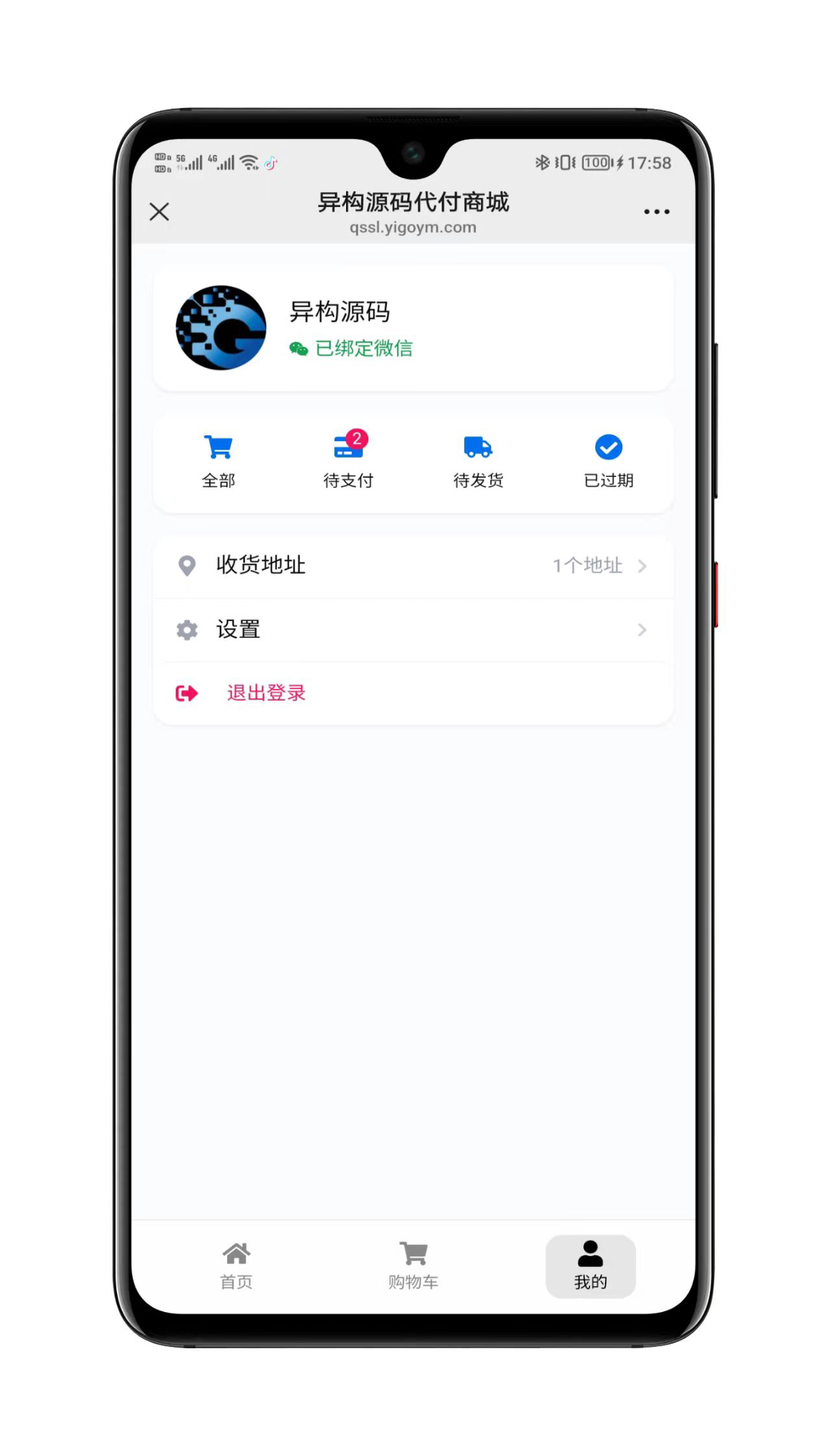This screenshot has height=1456, width=831.
Task: Go to the 购物车 cart tab
Action: [414, 1265]
